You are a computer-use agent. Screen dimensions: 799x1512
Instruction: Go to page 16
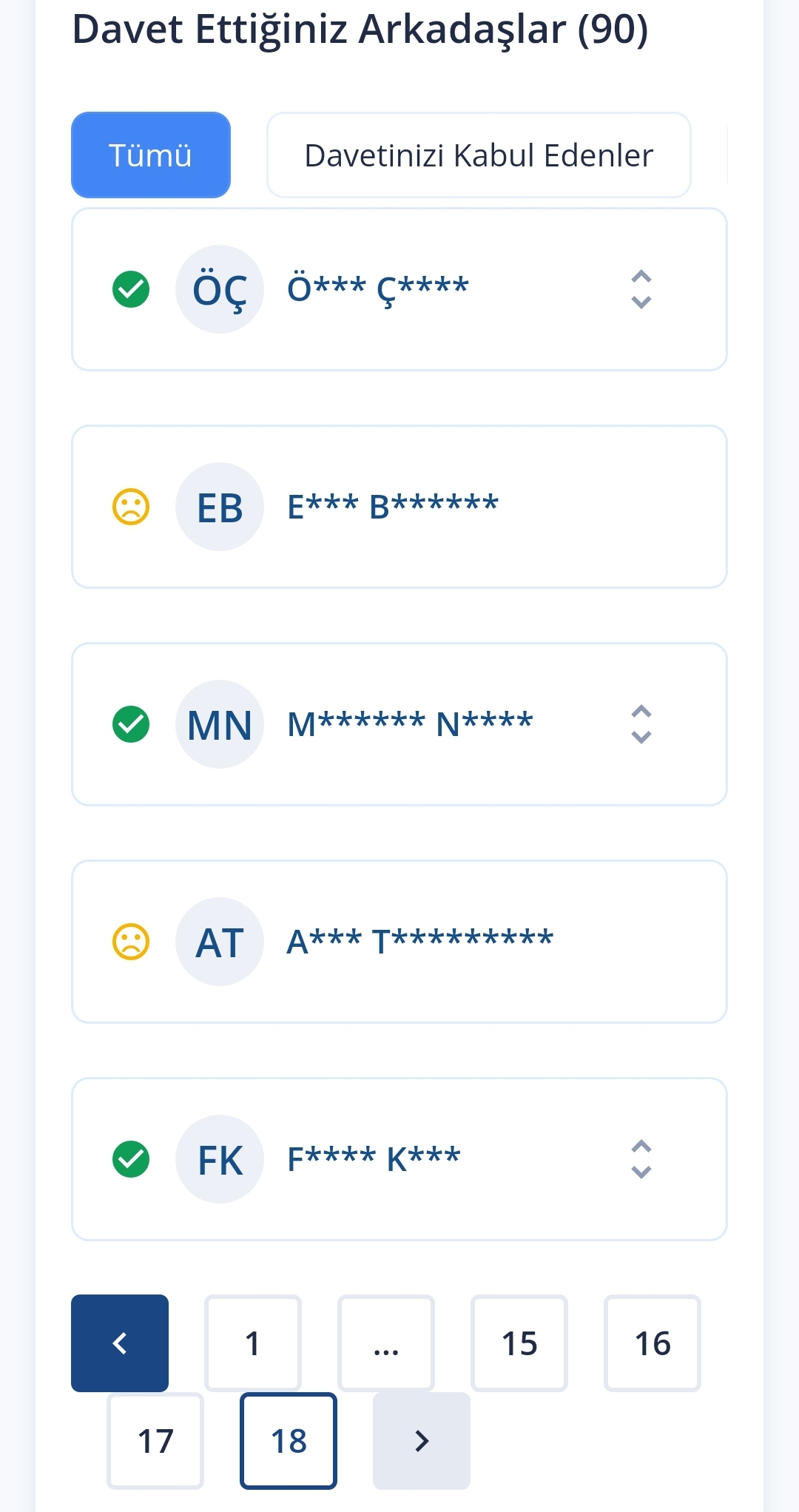(x=653, y=1343)
